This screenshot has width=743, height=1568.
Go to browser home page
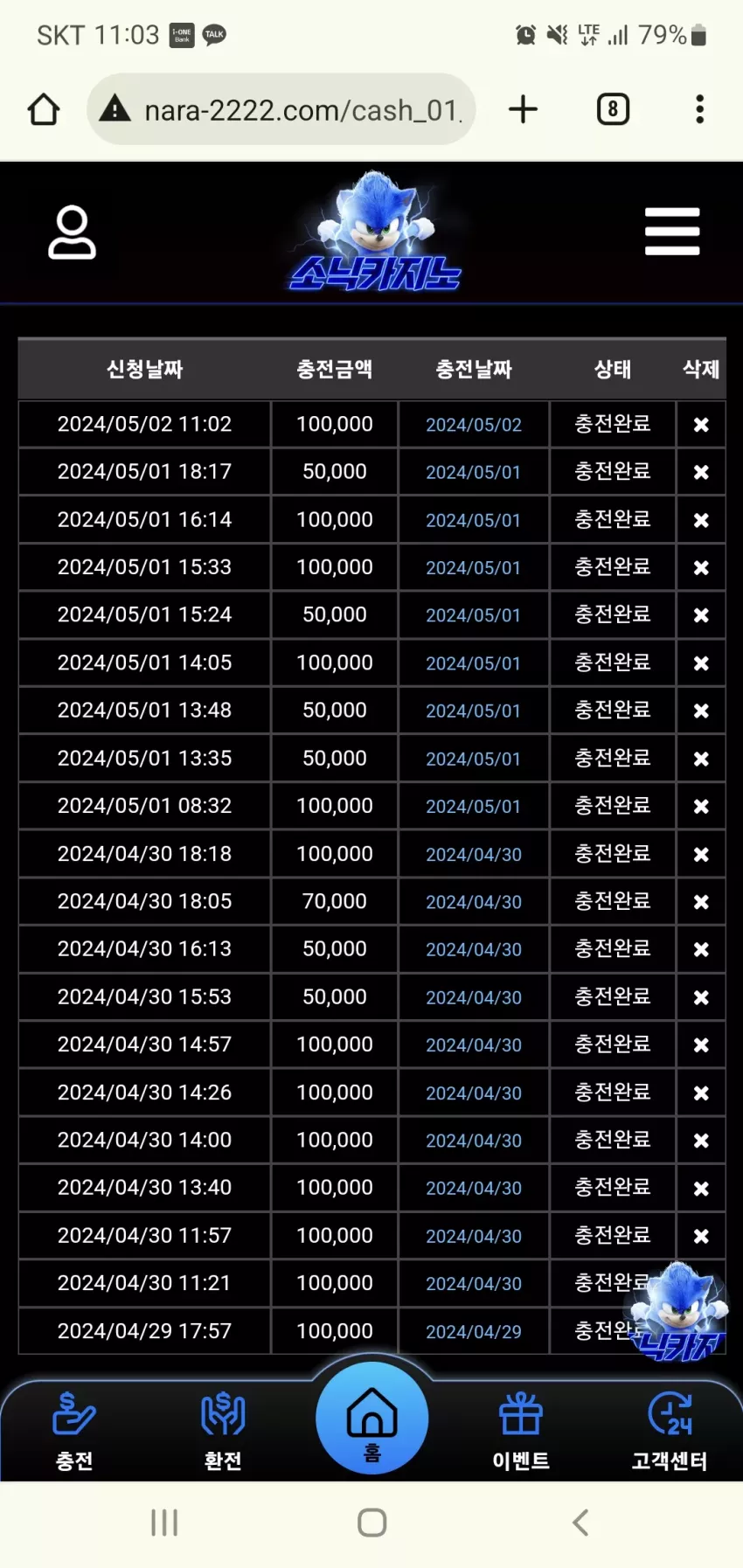[44, 109]
